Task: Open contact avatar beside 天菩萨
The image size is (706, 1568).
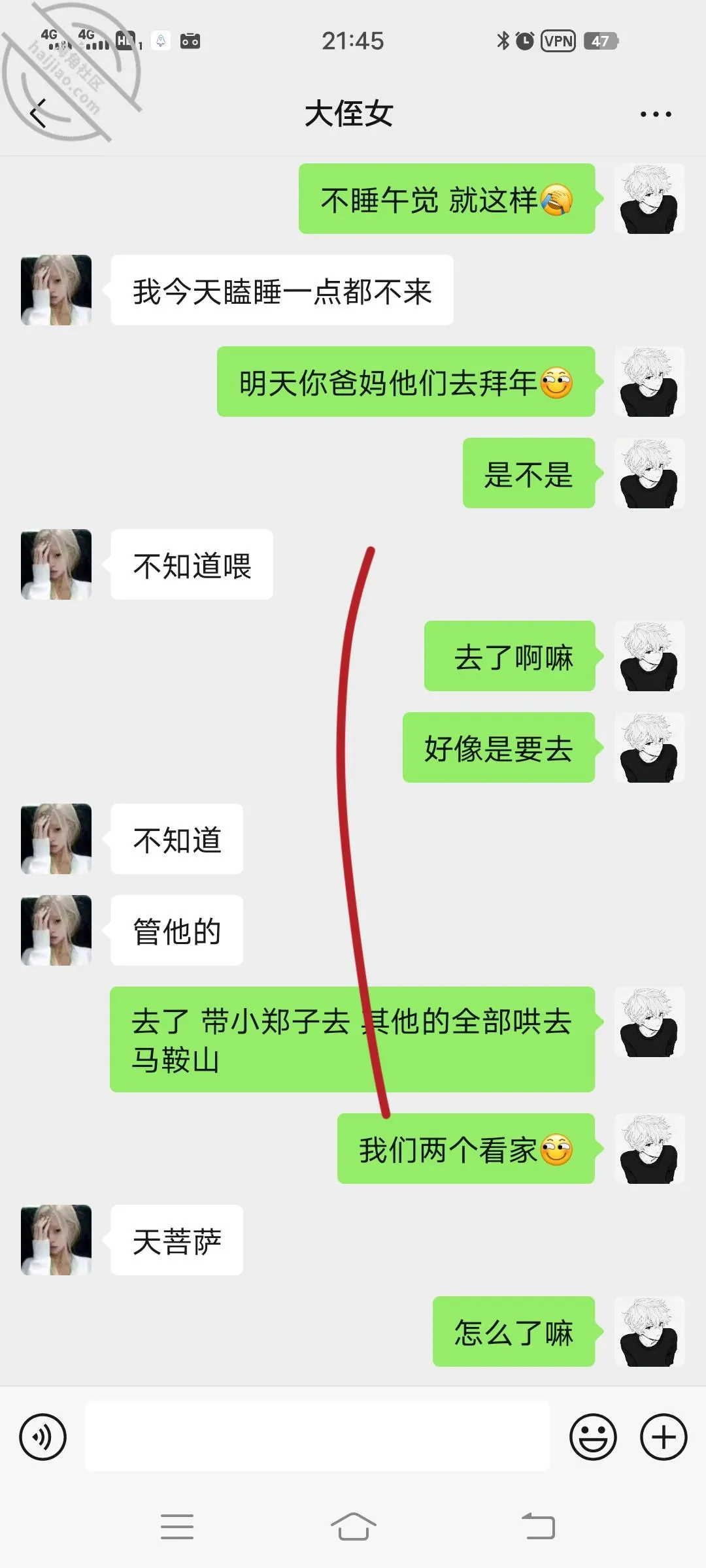Action: click(x=56, y=1240)
